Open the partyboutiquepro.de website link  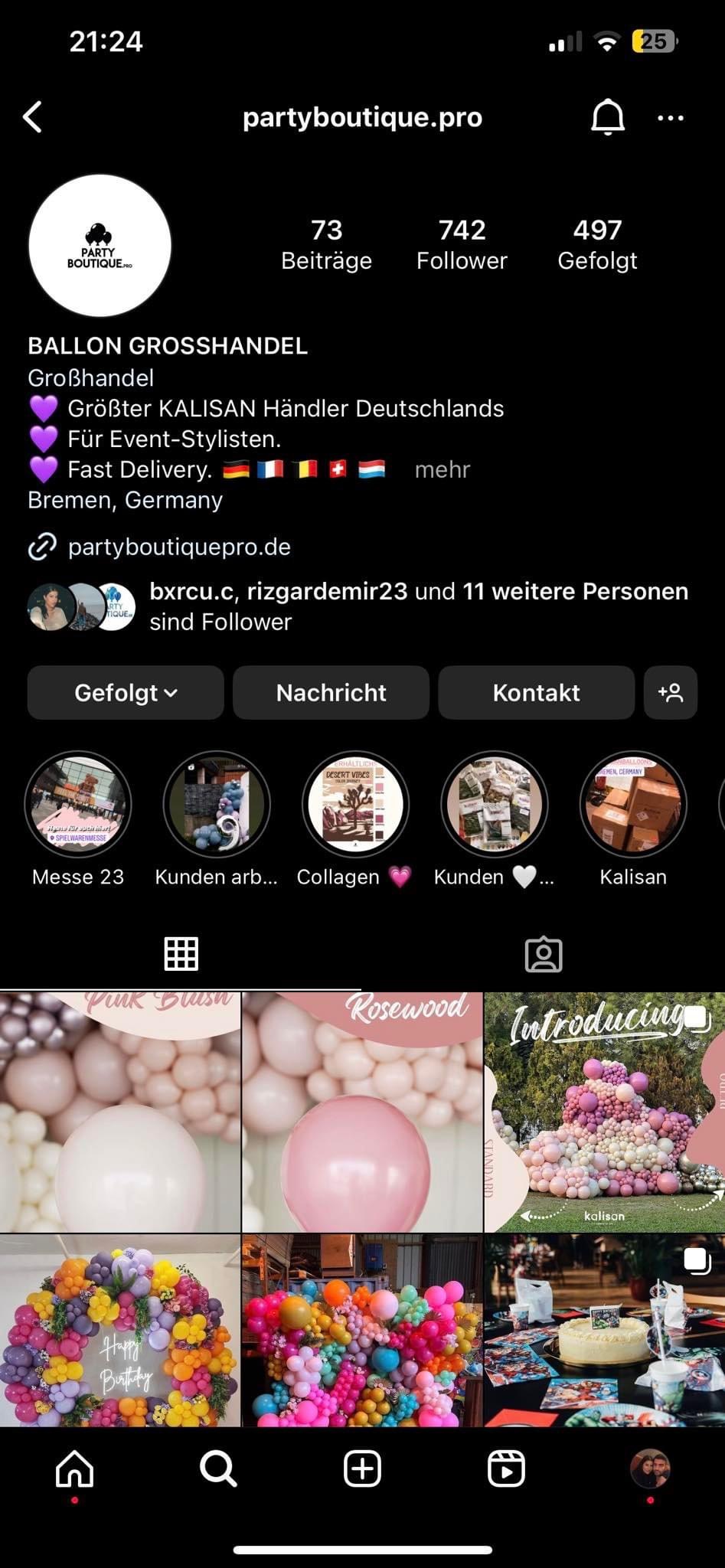point(178,547)
